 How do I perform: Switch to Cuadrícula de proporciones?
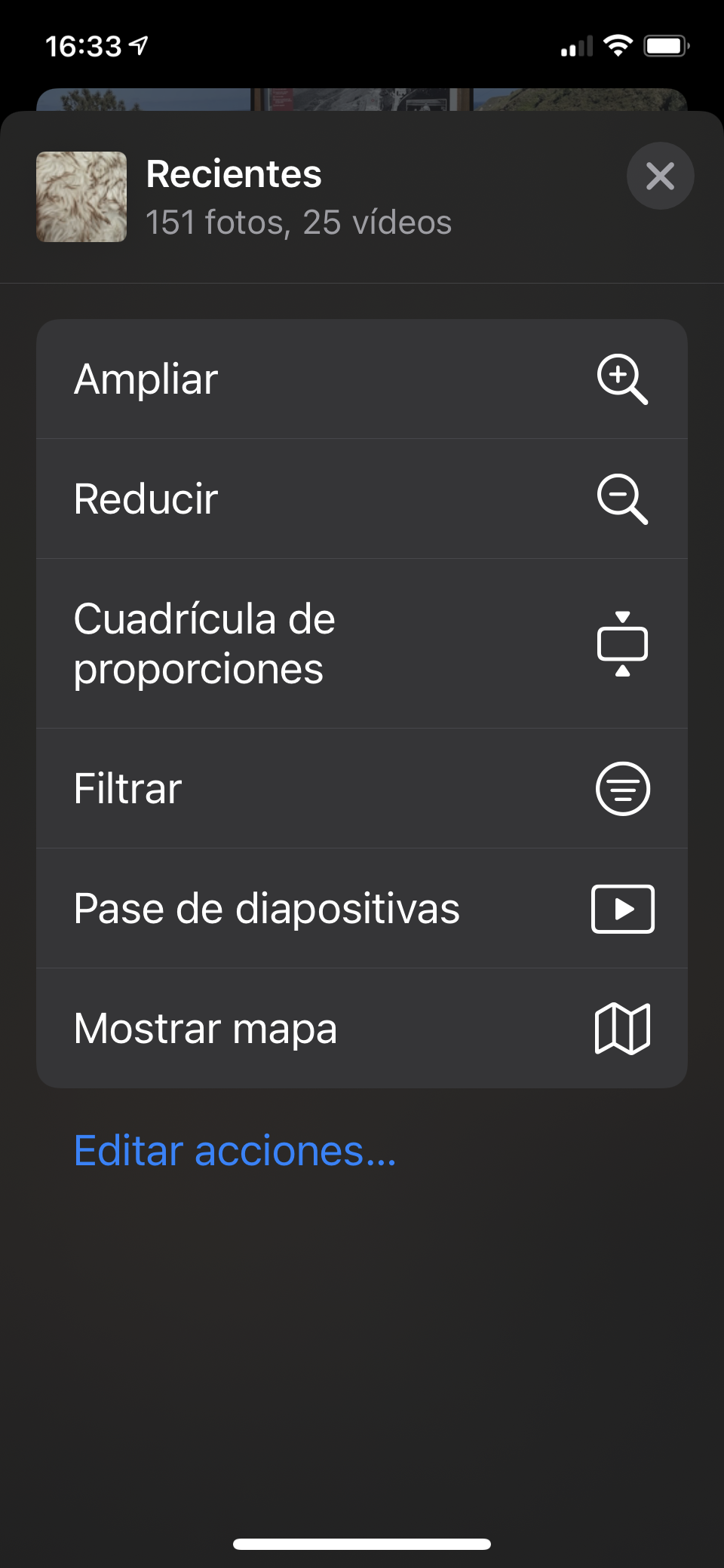362,643
